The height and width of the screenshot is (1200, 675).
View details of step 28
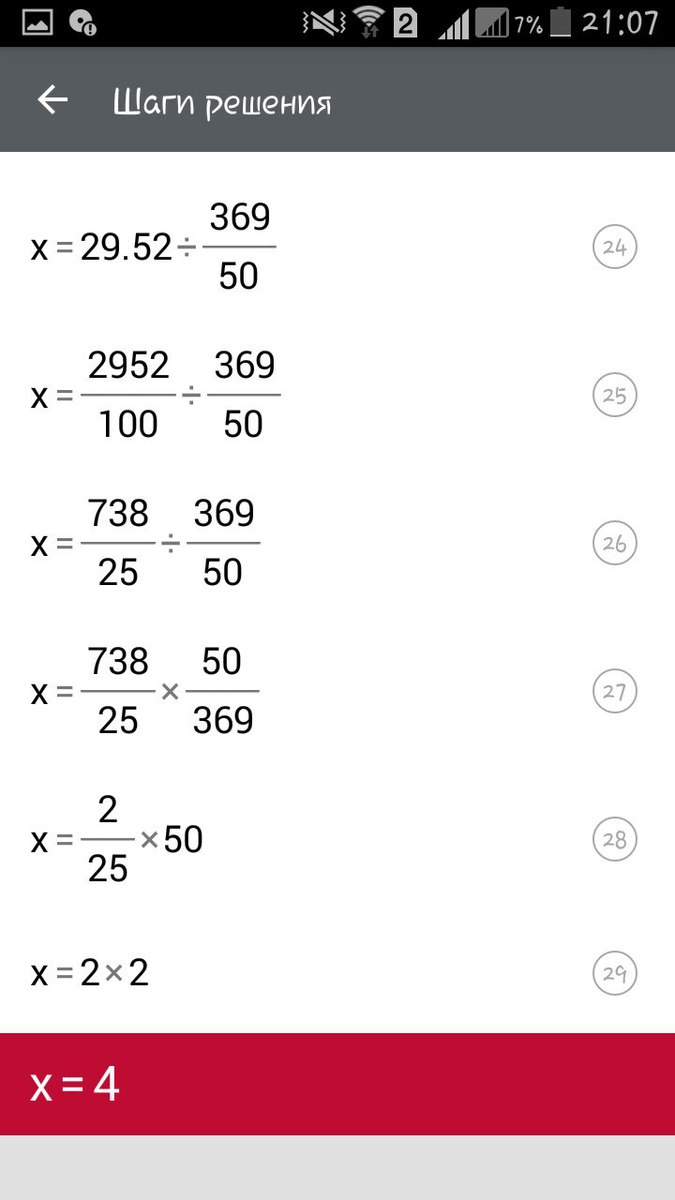(x=614, y=839)
